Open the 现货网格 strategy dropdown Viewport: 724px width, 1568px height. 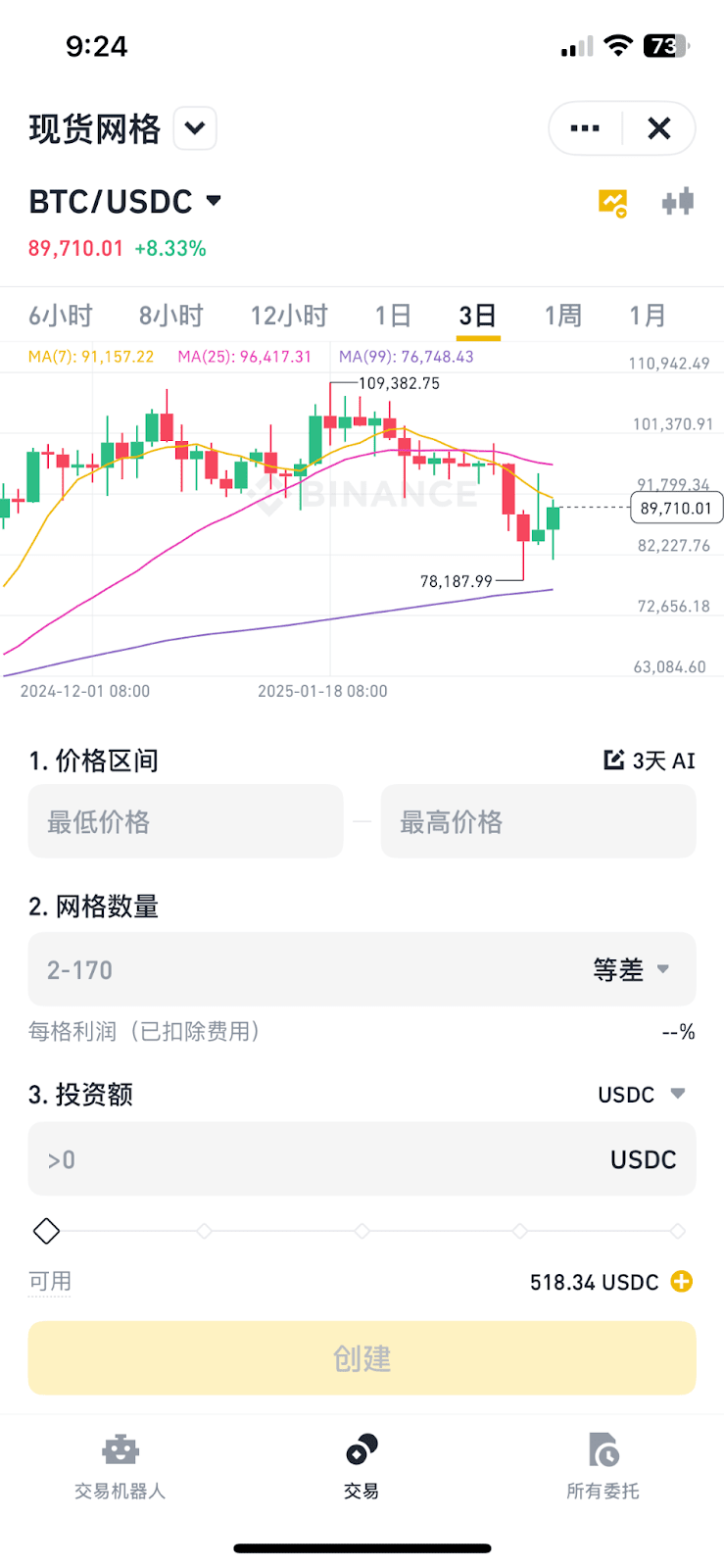pyautogui.click(x=195, y=128)
